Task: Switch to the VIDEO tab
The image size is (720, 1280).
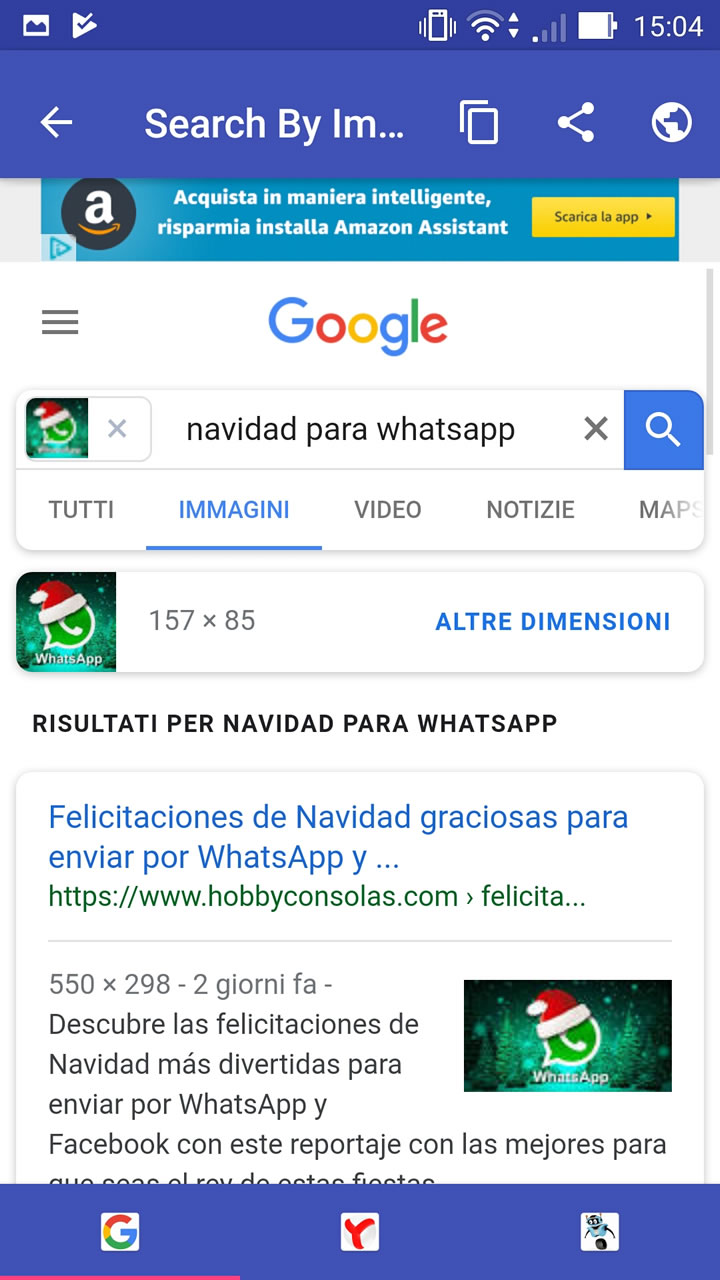Action: (x=387, y=510)
